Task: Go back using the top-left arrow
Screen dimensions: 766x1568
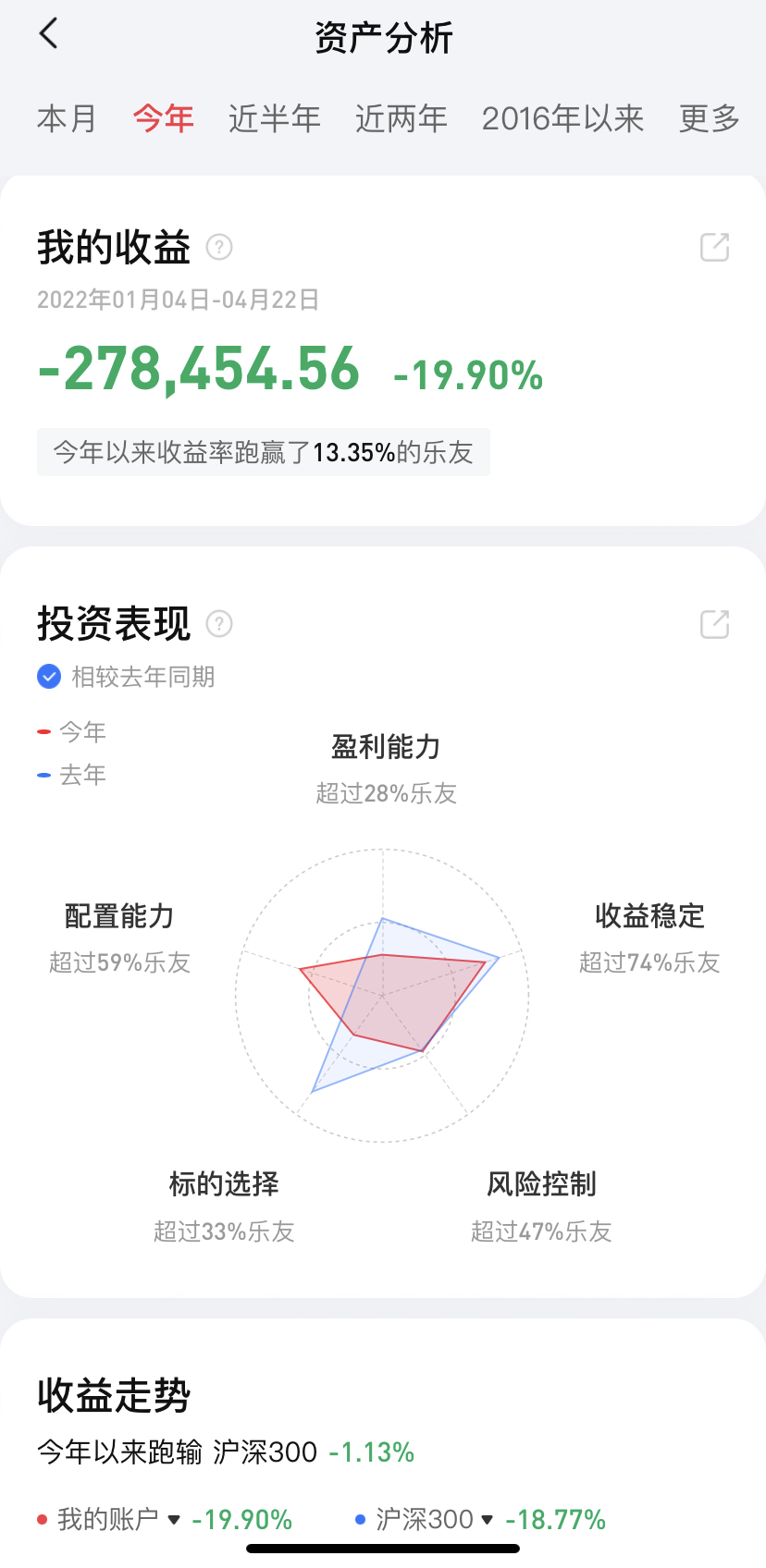Action: pos(49,34)
